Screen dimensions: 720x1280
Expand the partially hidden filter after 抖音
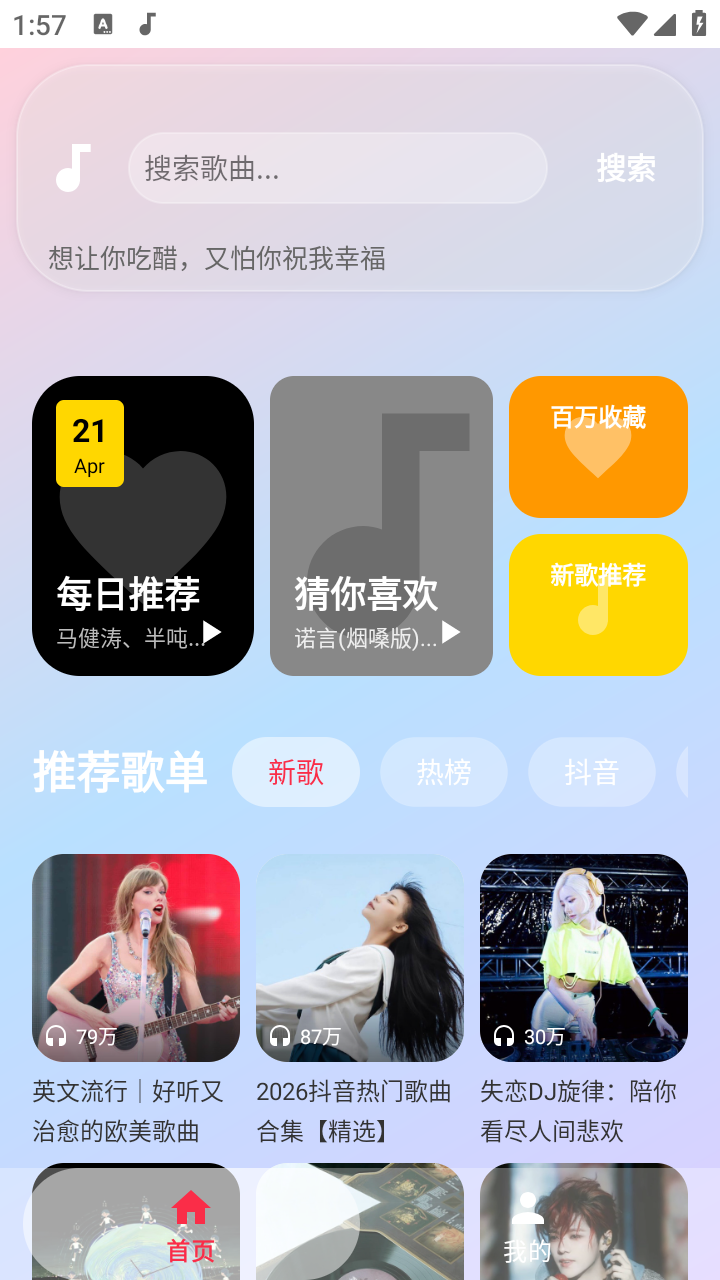(701, 771)
